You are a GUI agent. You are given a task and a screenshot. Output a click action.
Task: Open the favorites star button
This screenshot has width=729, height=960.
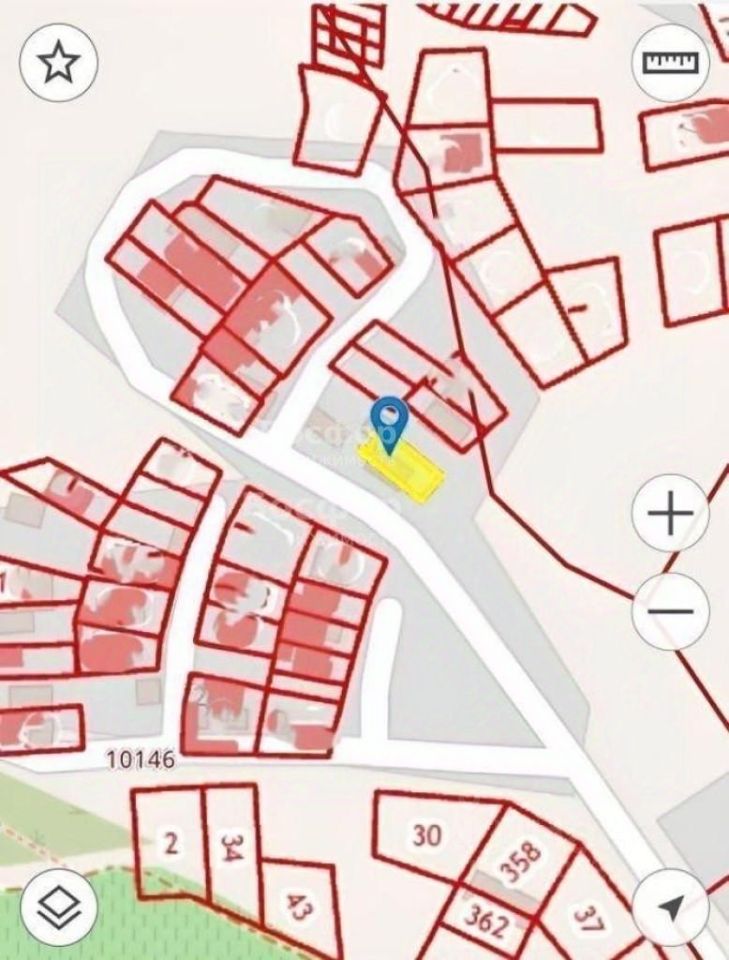[x=59, y=63]
